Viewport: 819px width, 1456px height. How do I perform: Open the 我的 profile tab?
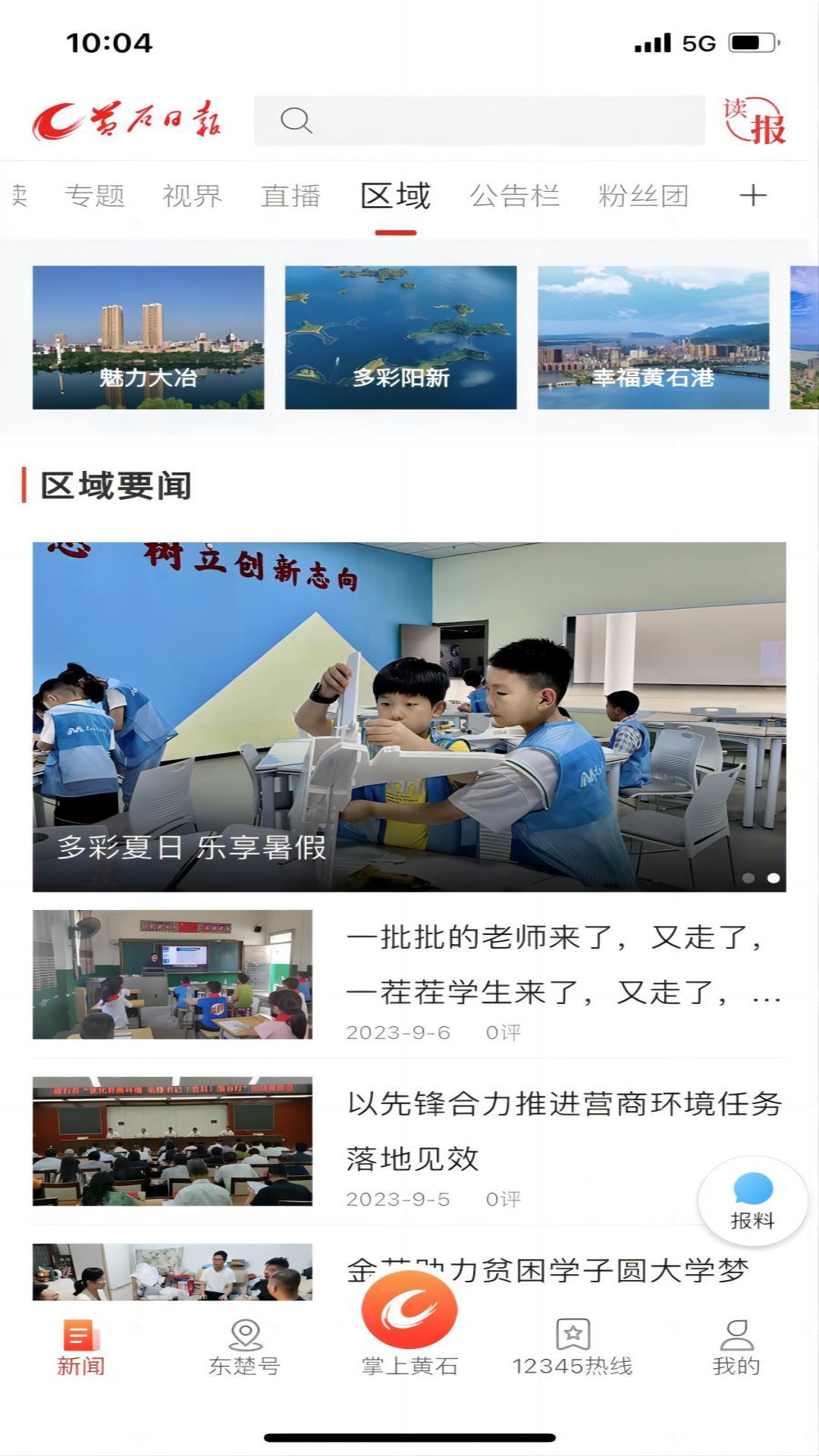(x=736, y=1348)
